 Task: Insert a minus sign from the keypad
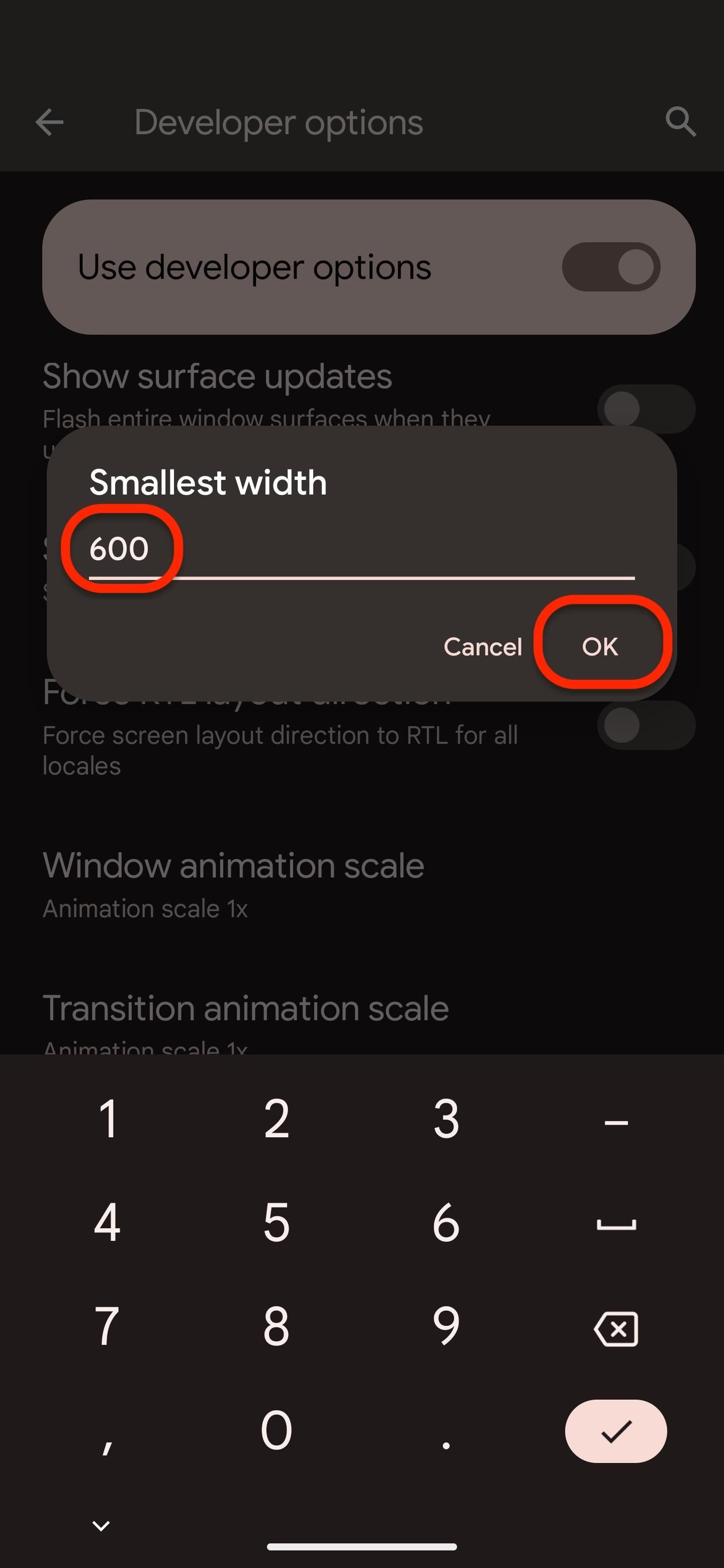615,1122
